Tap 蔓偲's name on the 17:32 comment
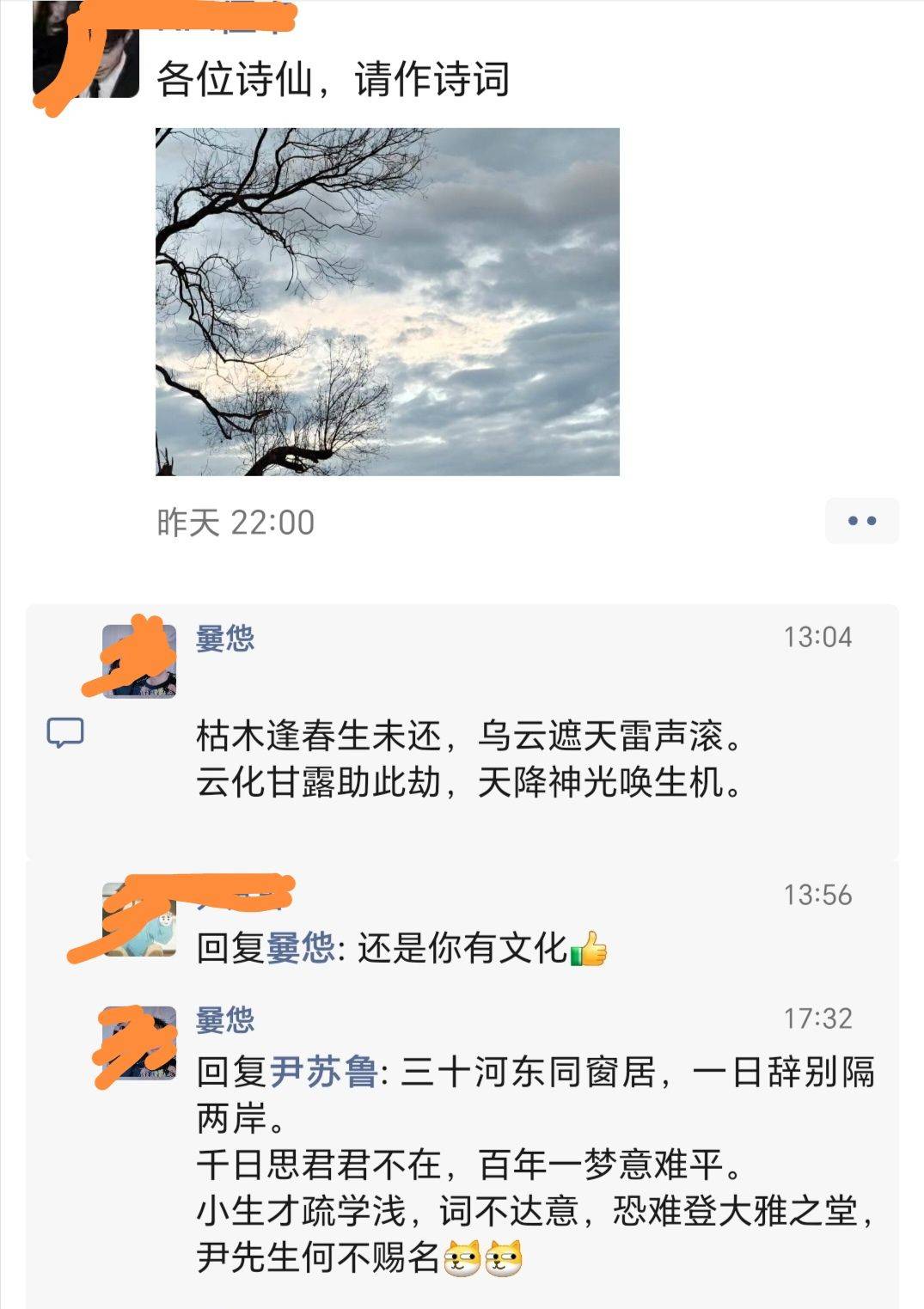Image resolution: width=924 pixels, height=1309 pixels. click(225, 1020)
